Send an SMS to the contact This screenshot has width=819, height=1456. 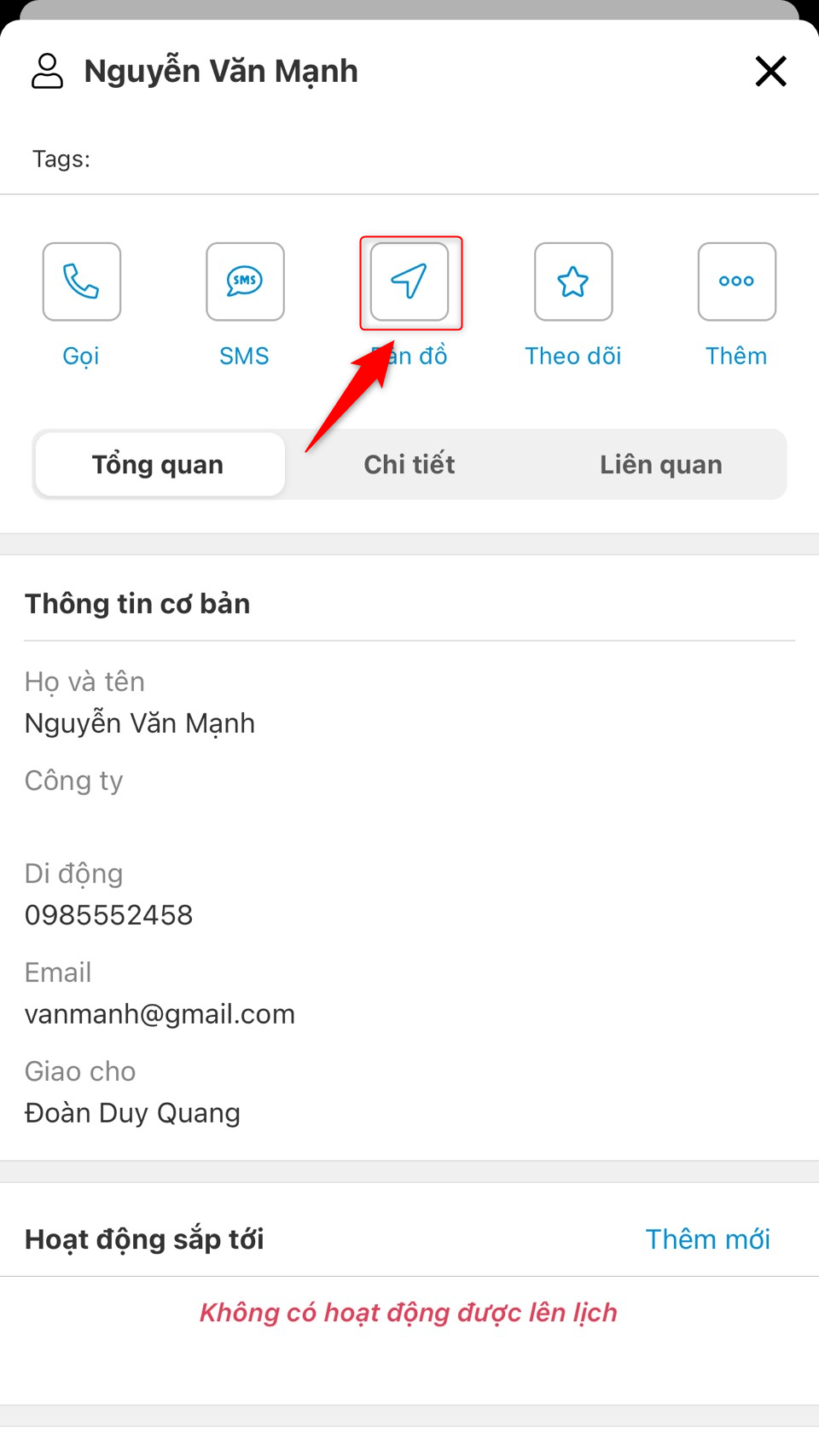coord(245,282)
